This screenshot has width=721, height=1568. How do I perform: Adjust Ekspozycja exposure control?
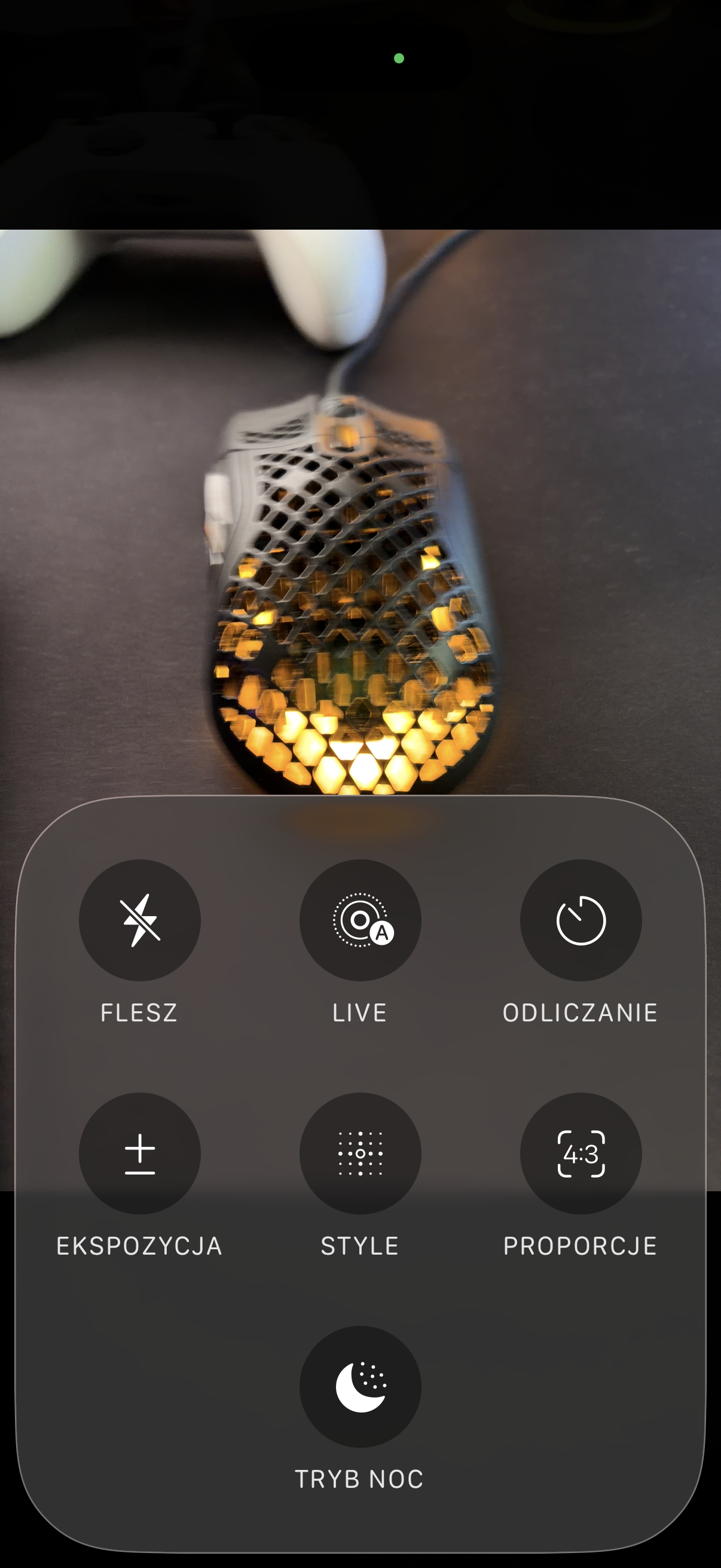pos(140,1153)
